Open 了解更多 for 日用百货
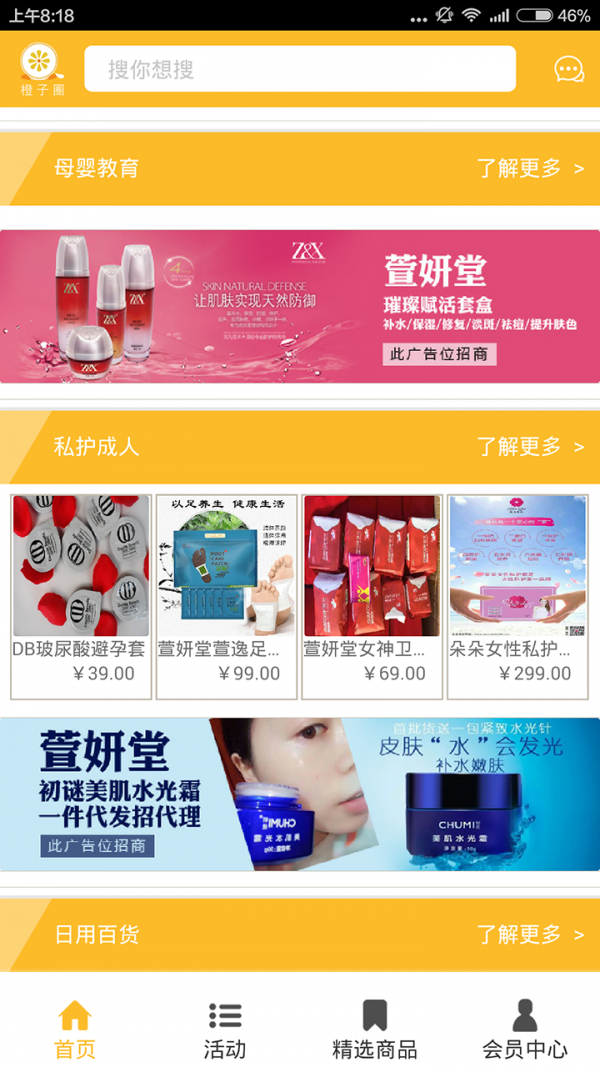This screenshot has height=1067, width=600. click(x=529, y=935)
